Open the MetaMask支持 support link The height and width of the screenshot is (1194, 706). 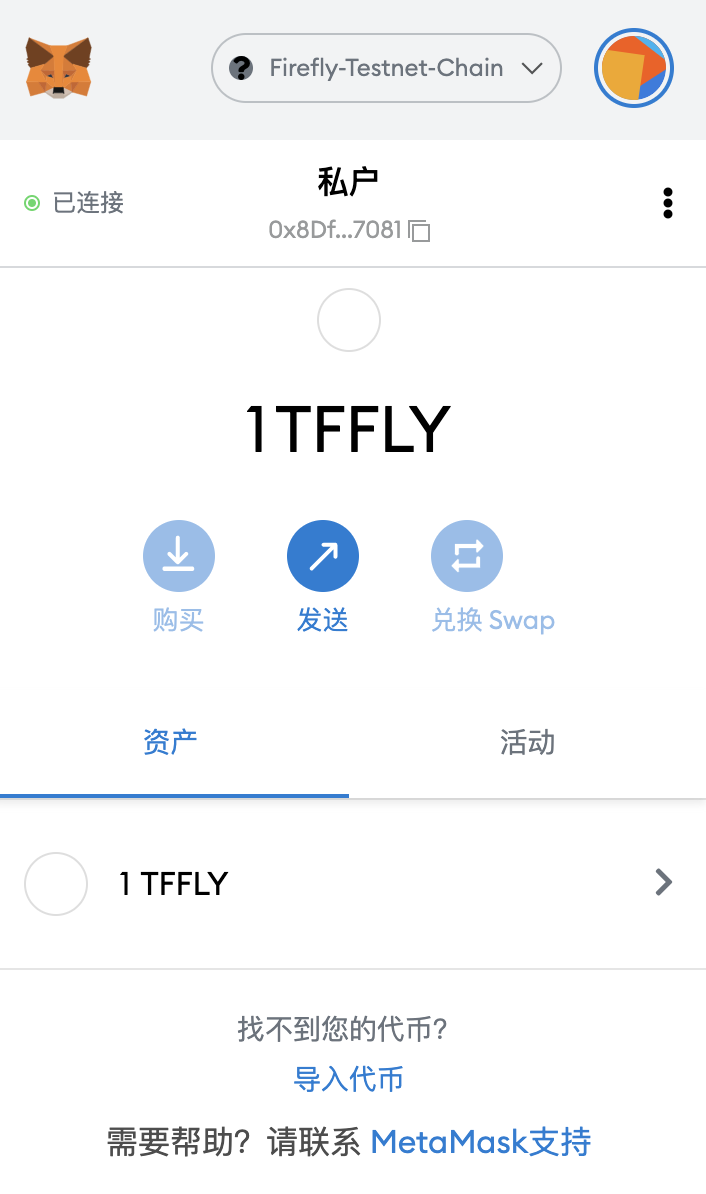pos(481,1141)
